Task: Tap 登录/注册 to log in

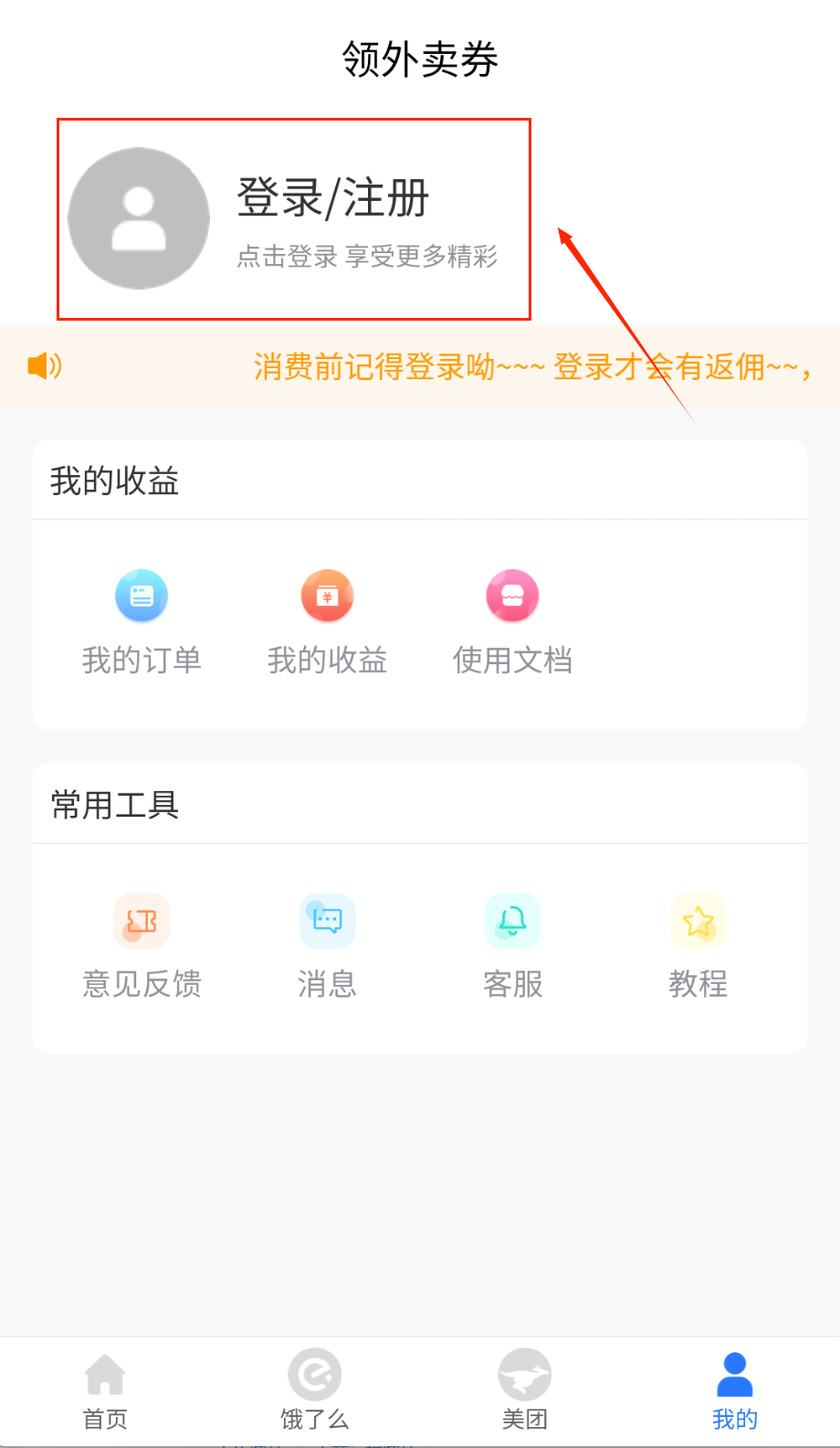Action: pos(333,199)
